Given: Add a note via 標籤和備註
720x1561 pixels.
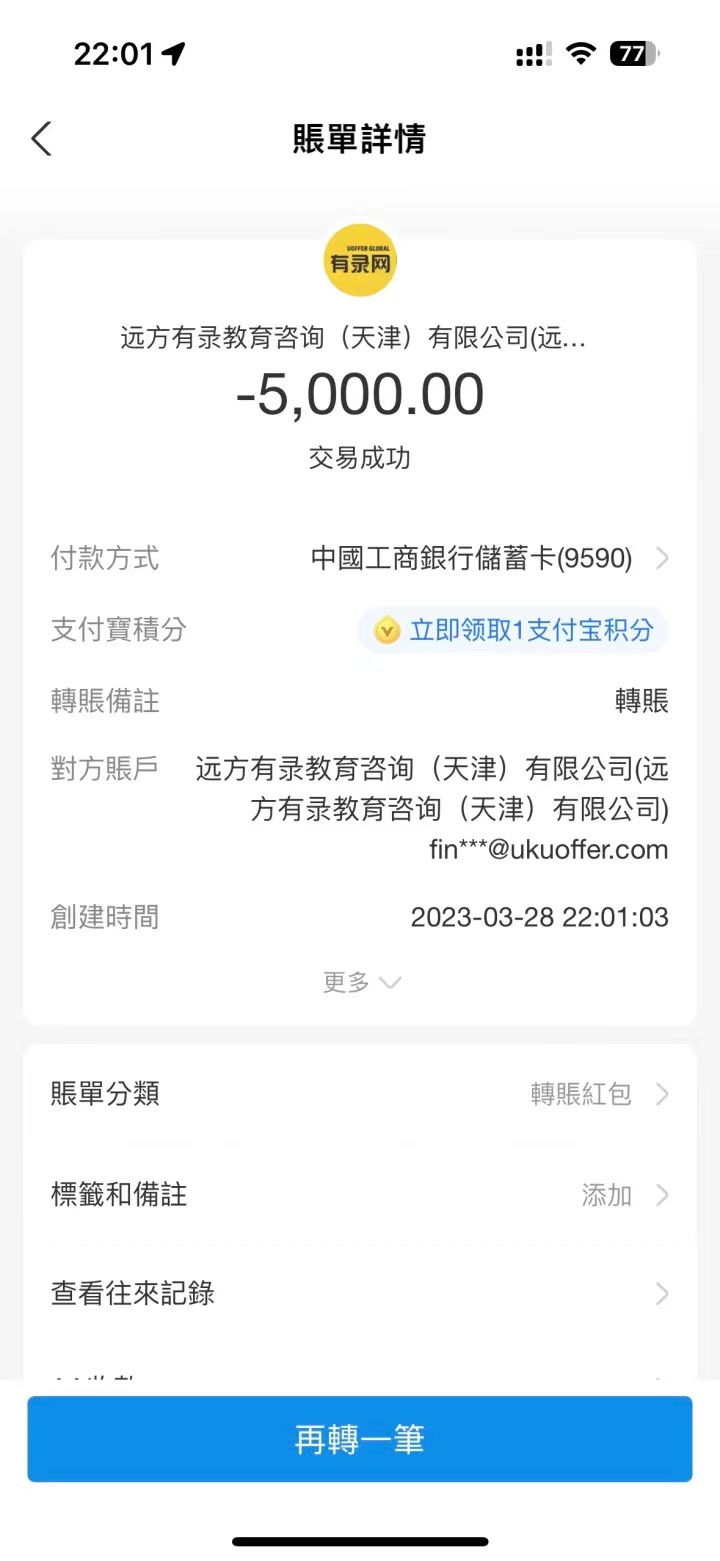Looking at the screenshot, I should pyautogui.click(x=359, y=1194).
